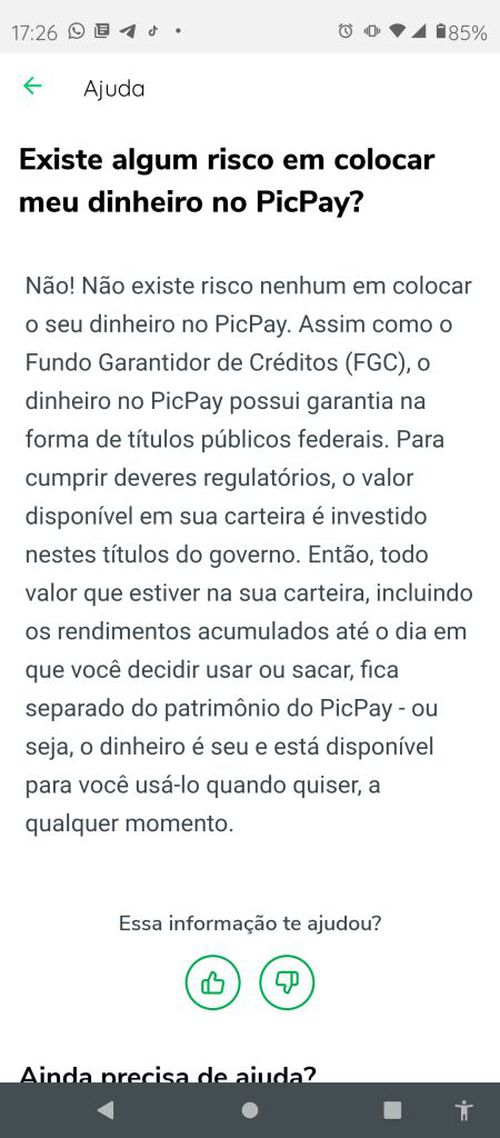
Task: Open recent apps with the square button
Action: click(393, 1110)
